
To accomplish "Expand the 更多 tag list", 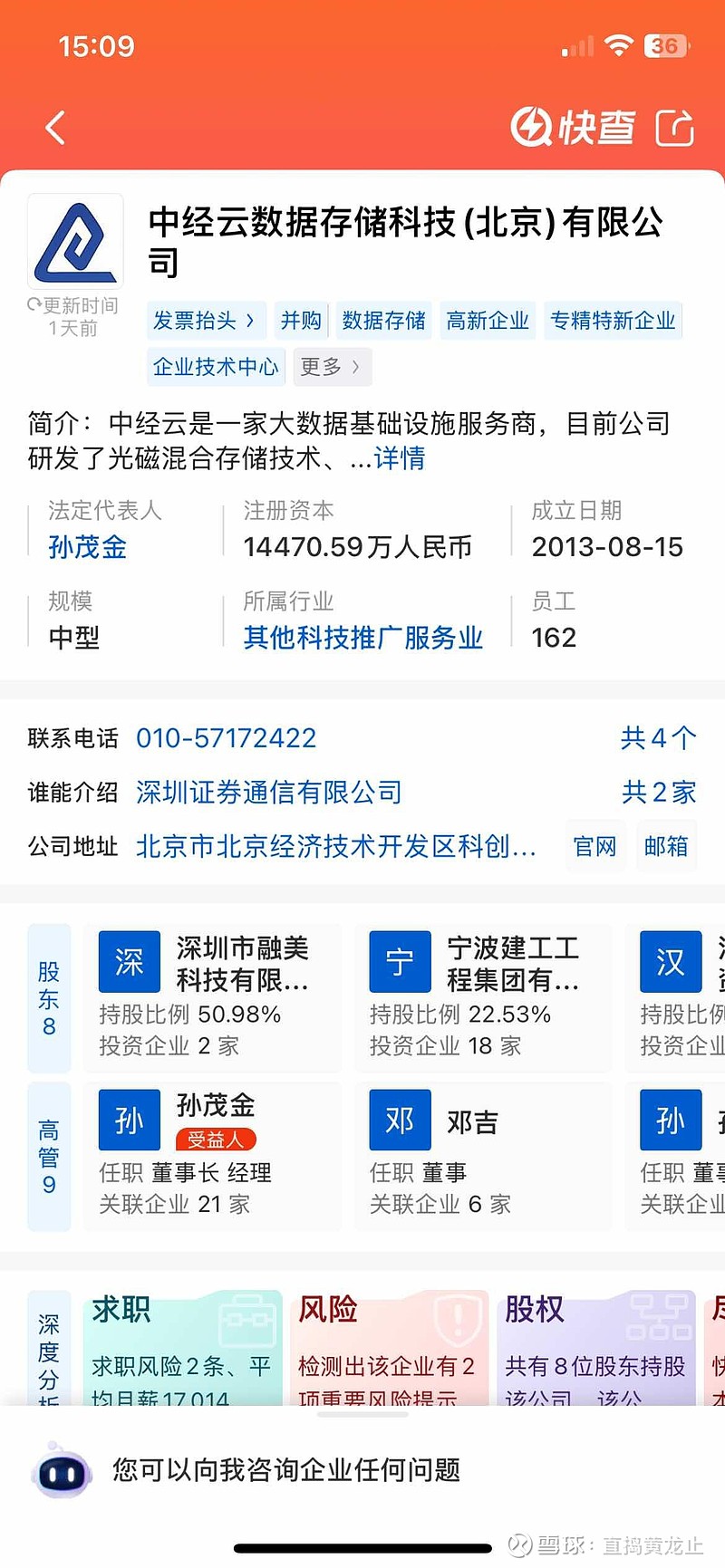I will point(332,367).
